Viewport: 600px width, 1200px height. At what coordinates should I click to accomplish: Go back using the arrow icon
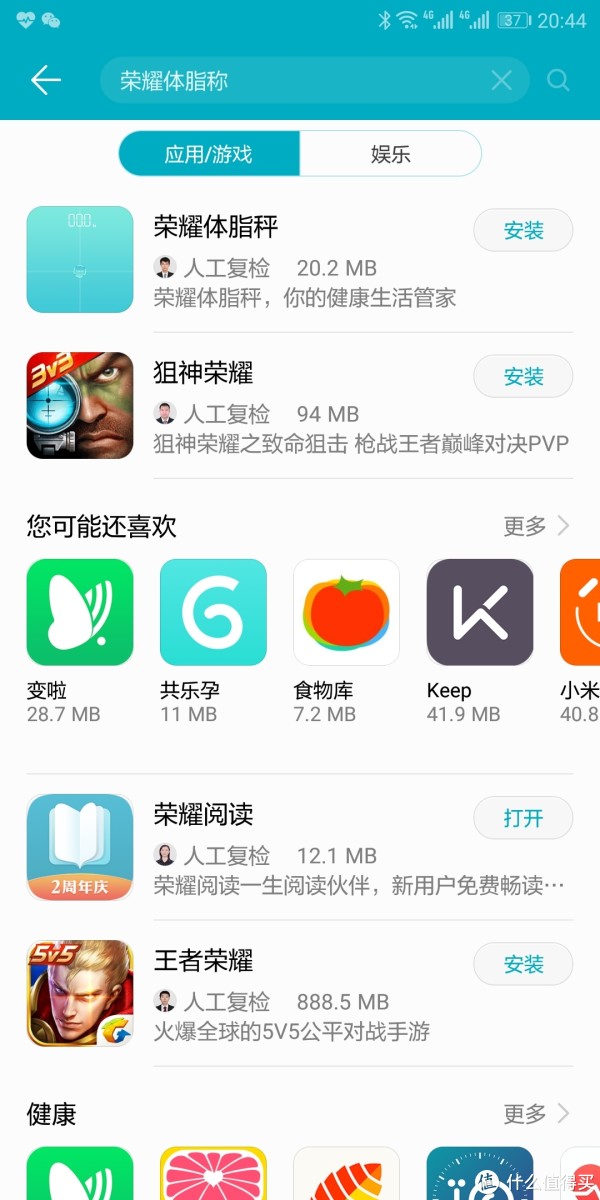click(46, 81)
